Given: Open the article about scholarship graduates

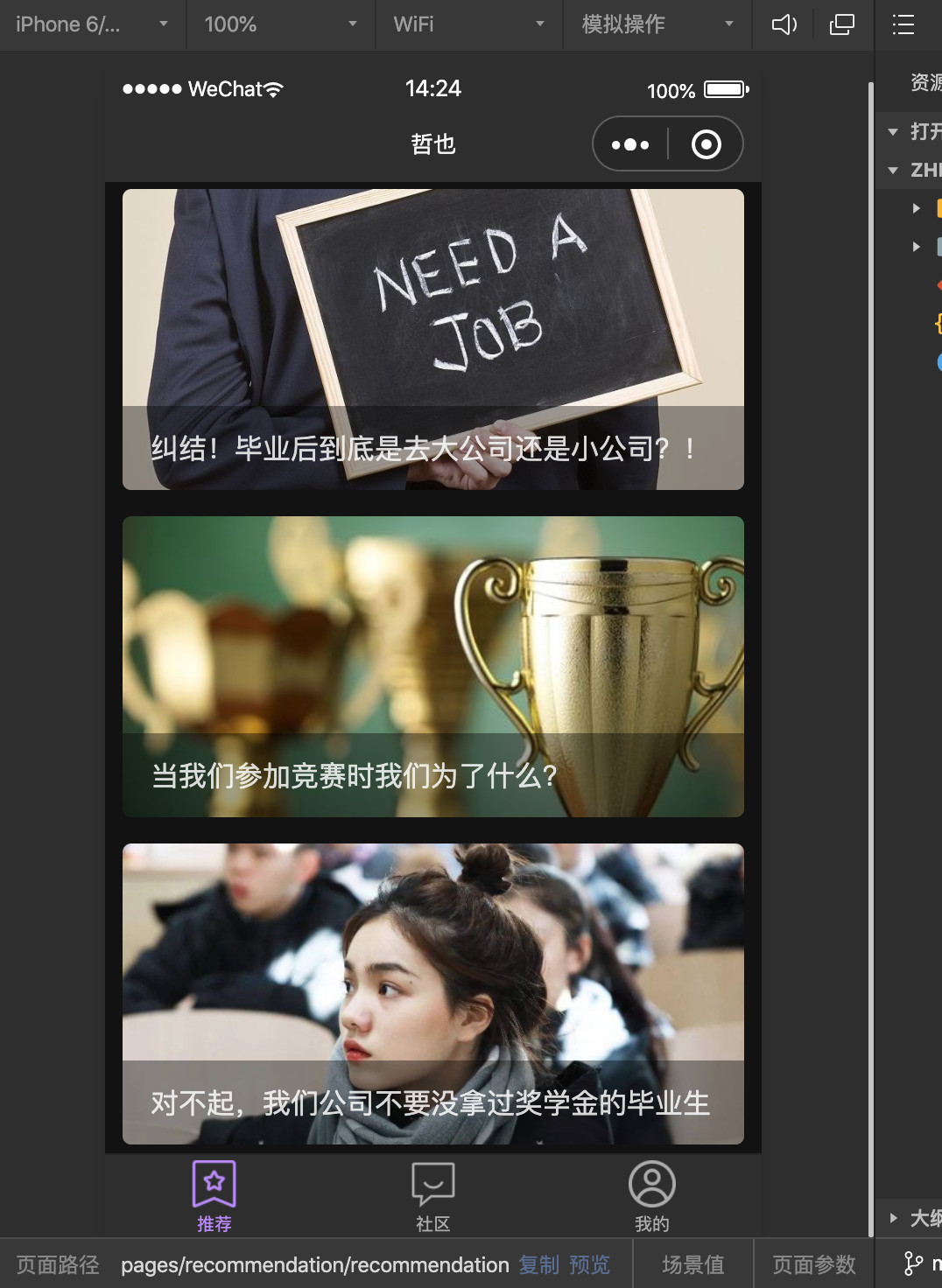Looking at the screenshot, I should 432,994.
